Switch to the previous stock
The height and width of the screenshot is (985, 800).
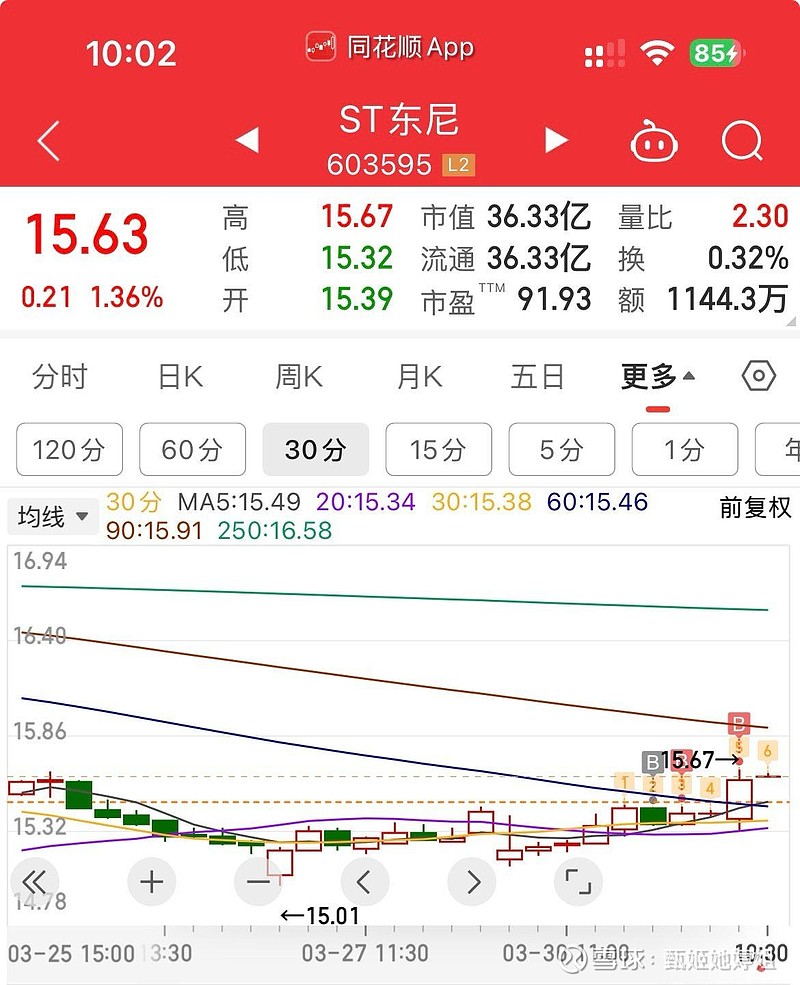247,140
